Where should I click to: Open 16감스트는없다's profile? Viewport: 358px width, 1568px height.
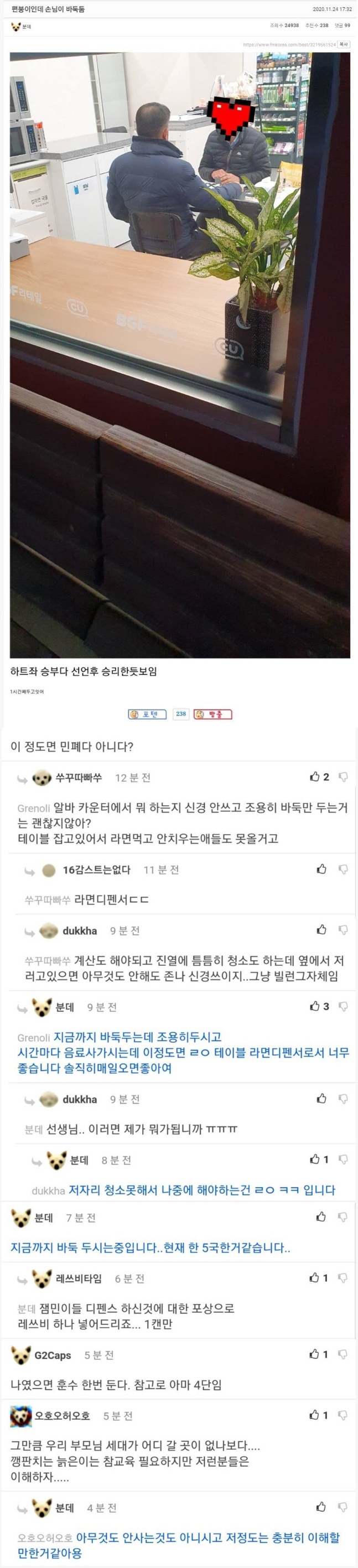[x=96, y=870]
